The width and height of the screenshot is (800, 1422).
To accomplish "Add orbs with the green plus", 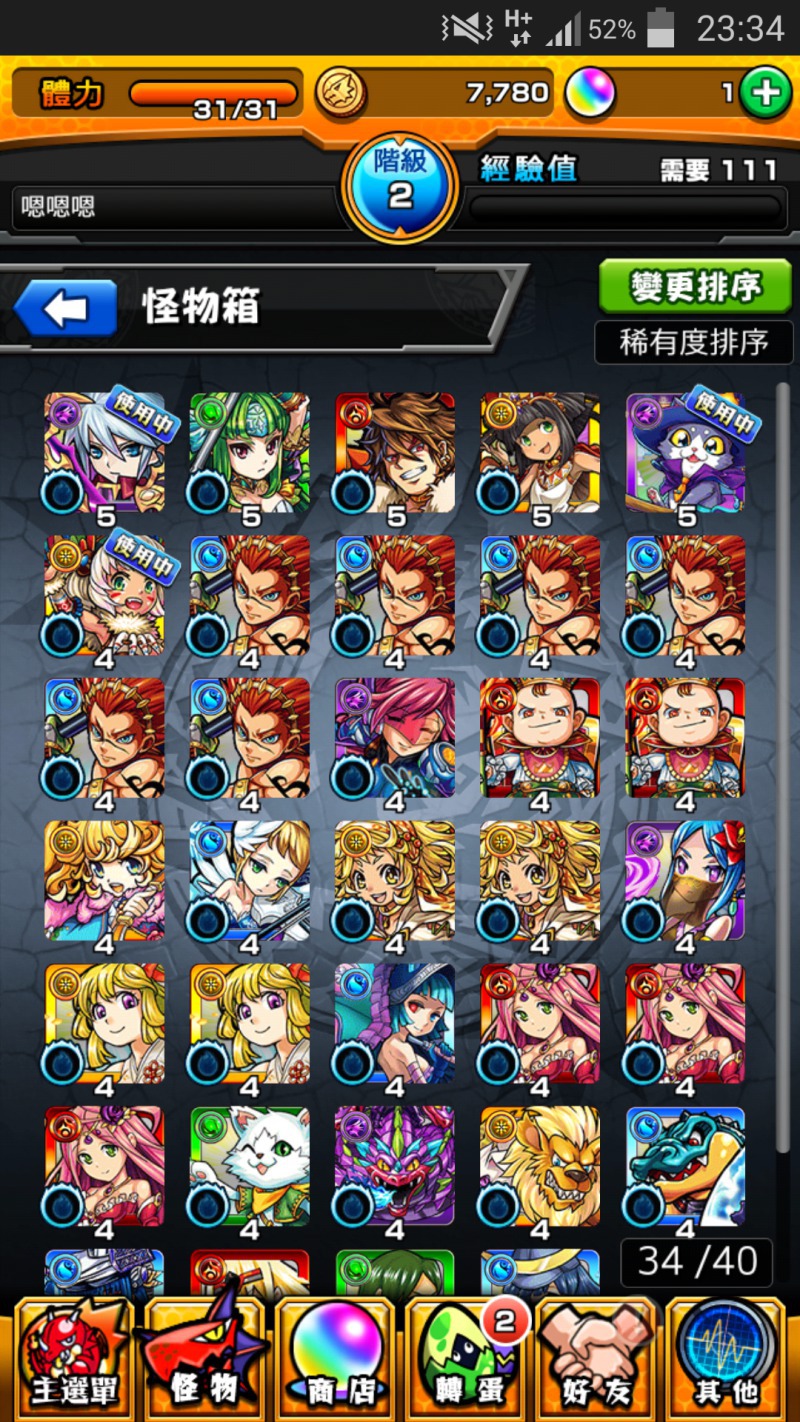I will coord(766,94).
